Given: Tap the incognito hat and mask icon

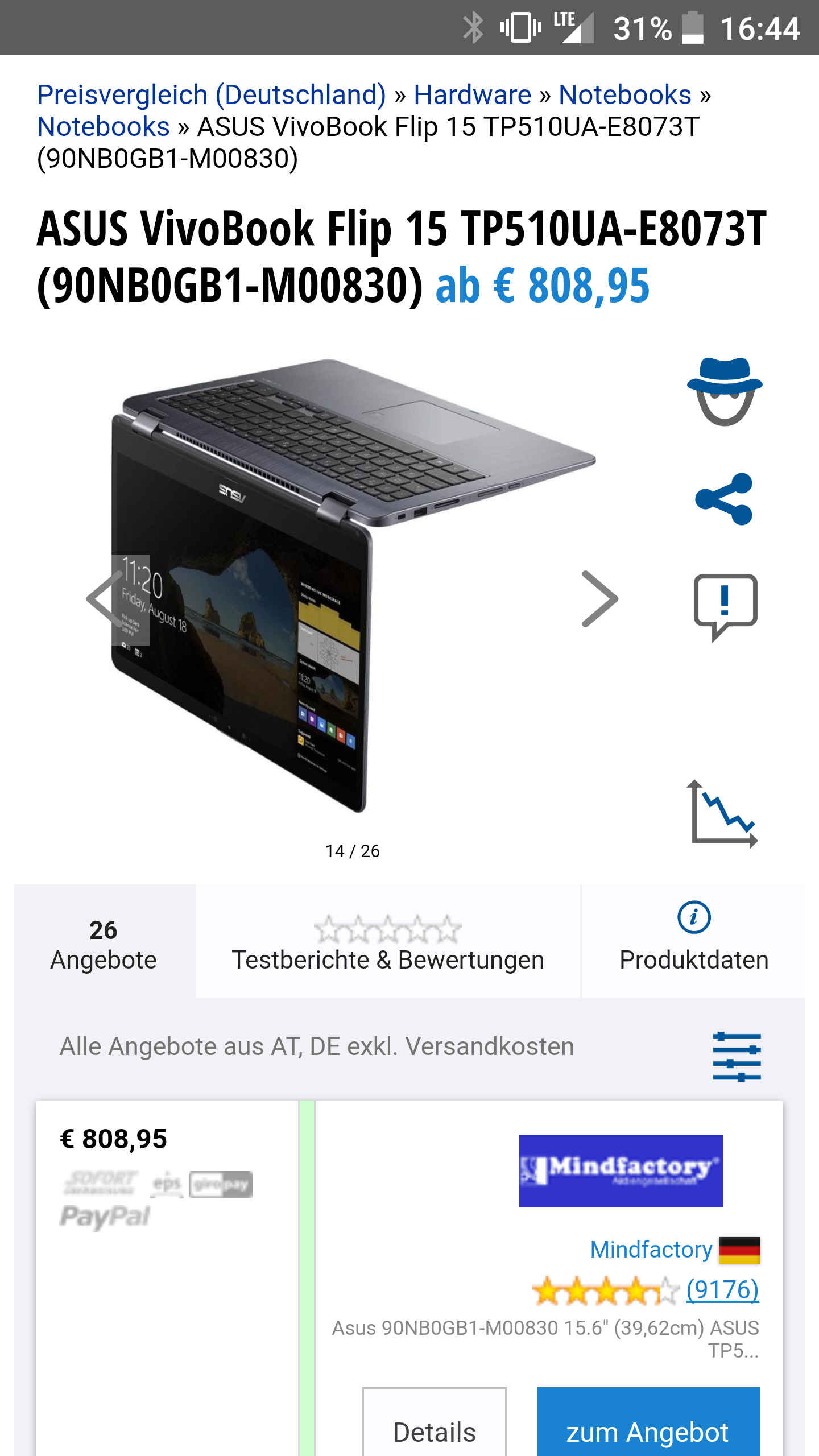Looking at the screenshot, I should (725, 391).
